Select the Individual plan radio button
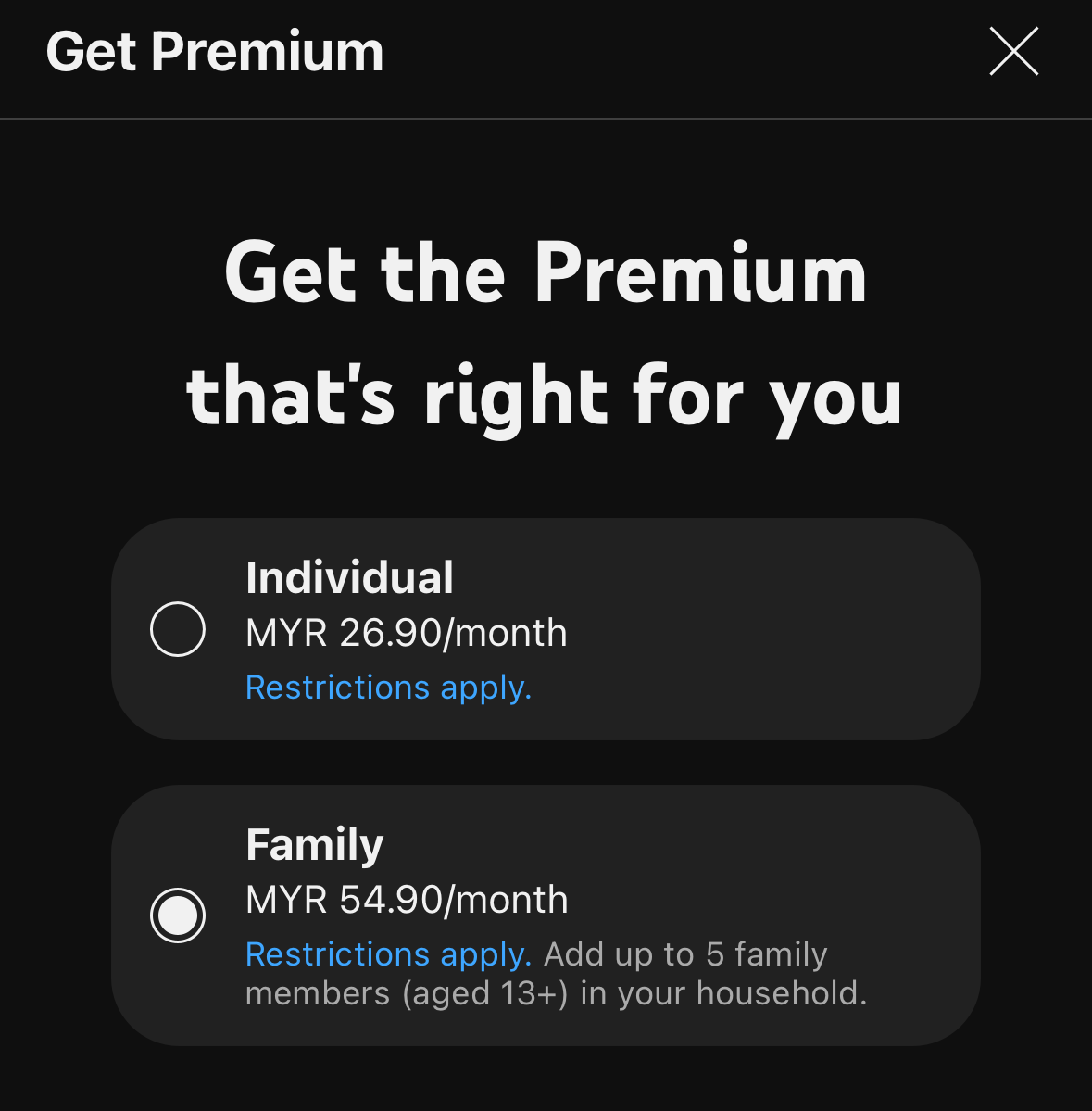The width and height of the screenshot is (1092, 1111). point(178,630)
